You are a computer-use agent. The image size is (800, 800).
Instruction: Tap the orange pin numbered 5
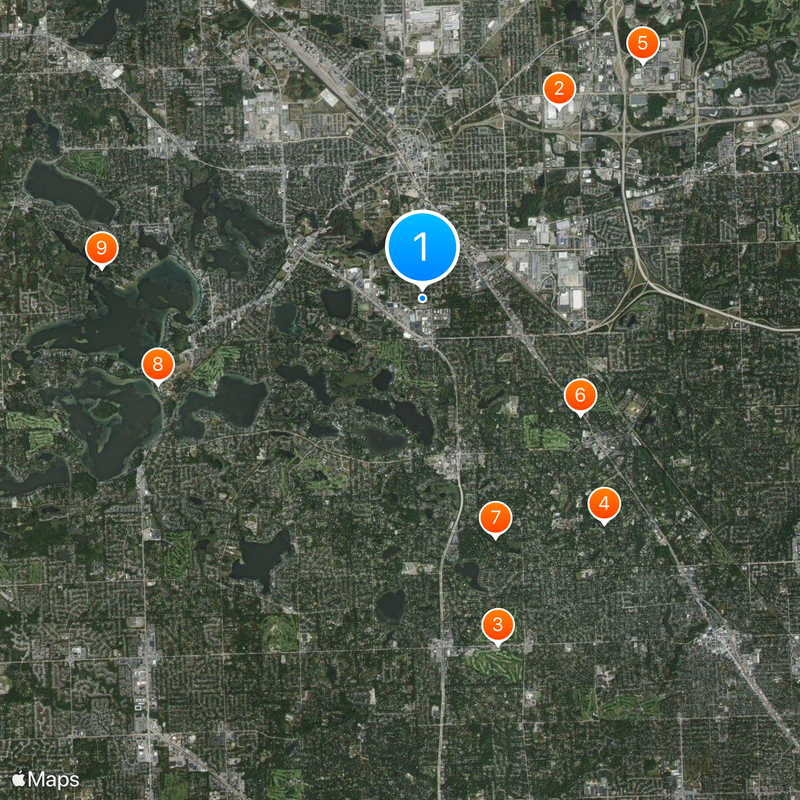(642, 43)
